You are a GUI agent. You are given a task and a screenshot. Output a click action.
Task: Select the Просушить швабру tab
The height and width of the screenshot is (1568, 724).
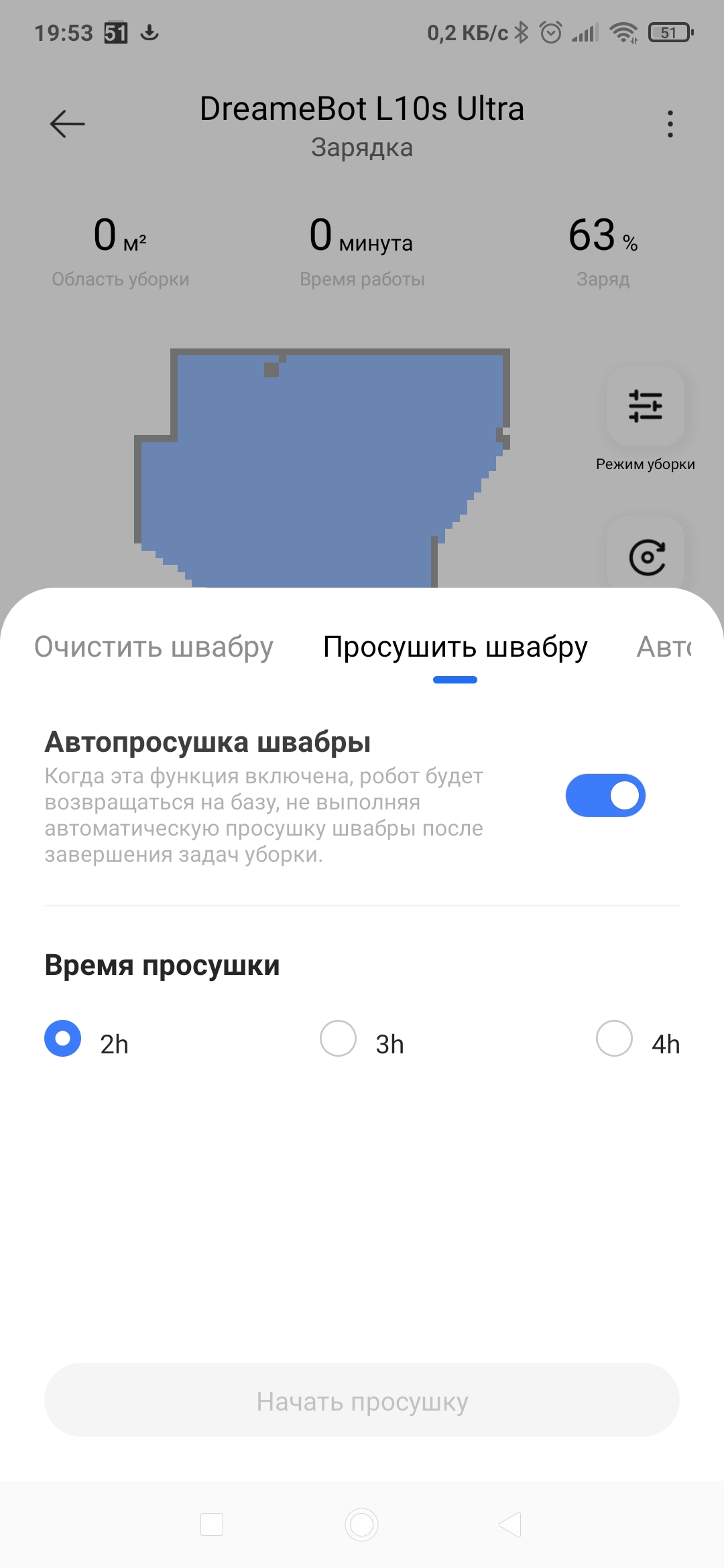click(455, 647)
